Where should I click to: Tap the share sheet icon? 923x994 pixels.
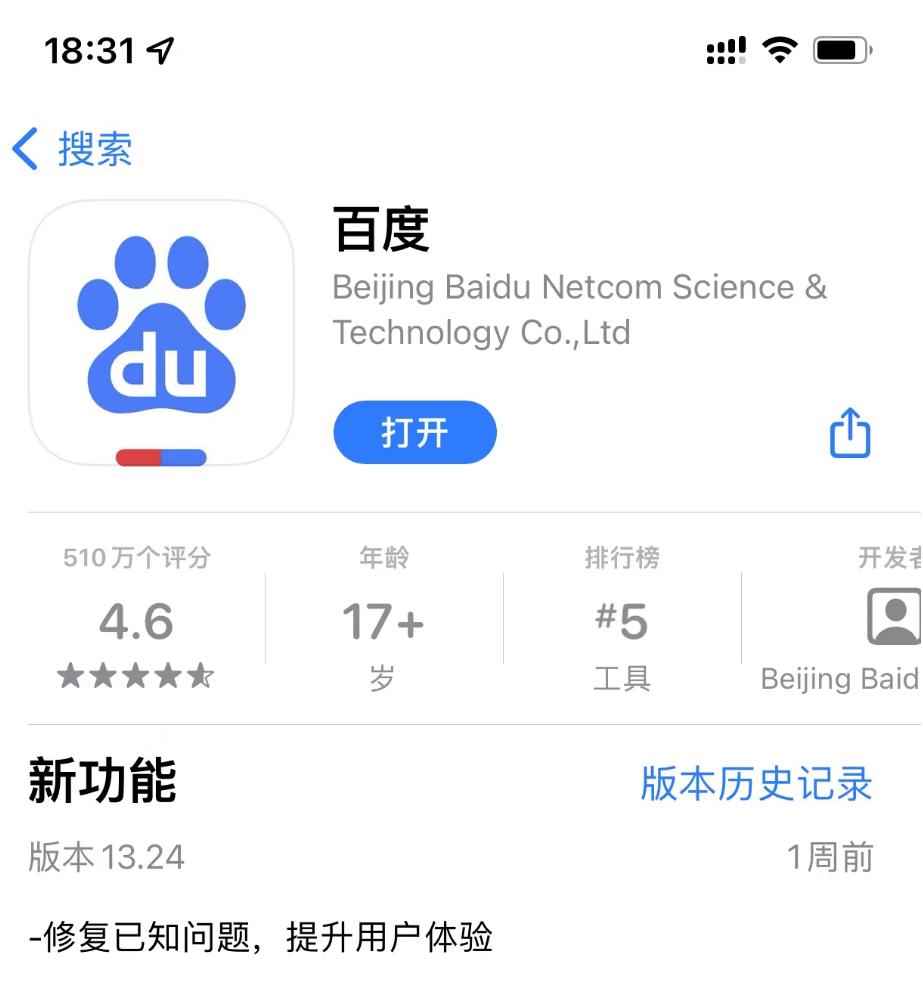pyautogui.click(x=851, y=432)
